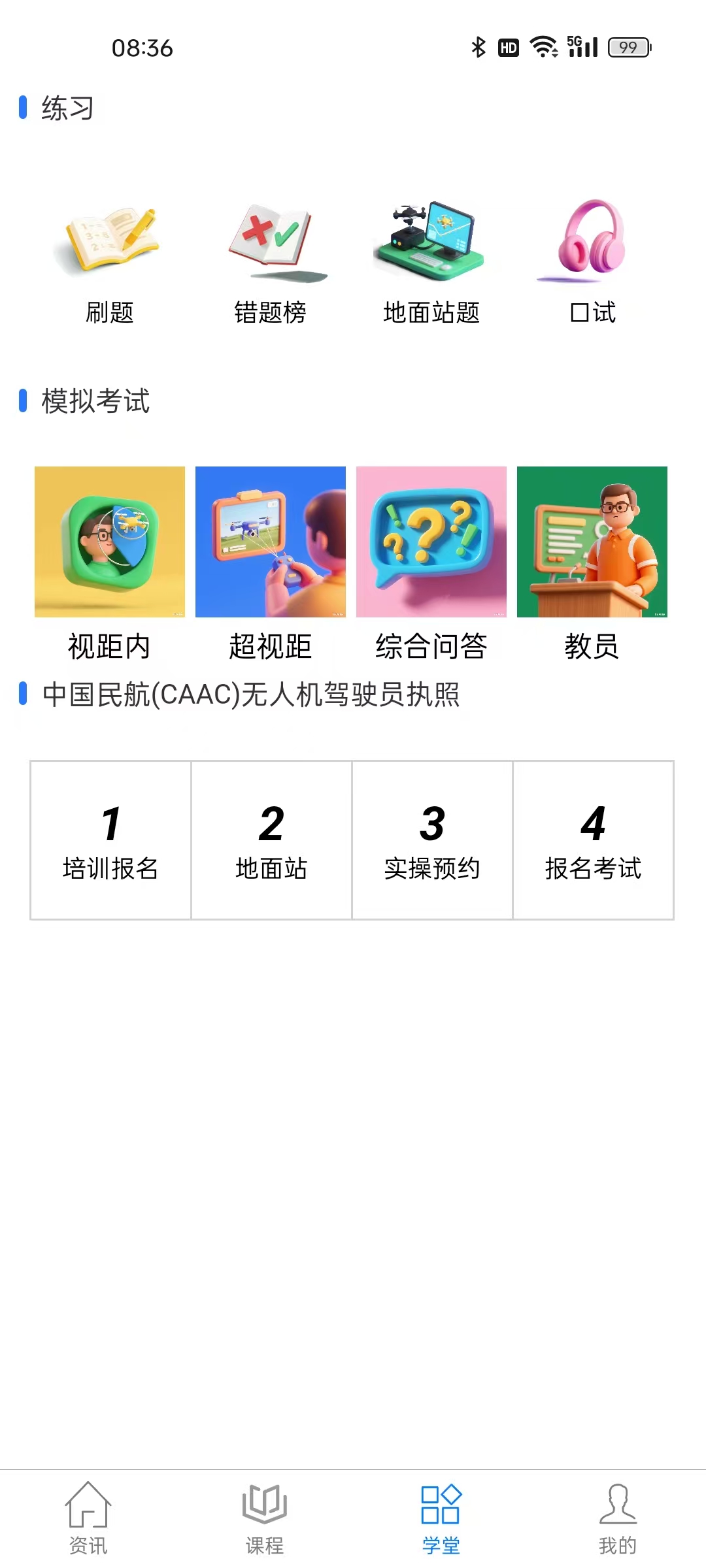Go to the 我的 profile tab
The width and height of the screenshot is (706, 1568).
[x=618, y=1518]
